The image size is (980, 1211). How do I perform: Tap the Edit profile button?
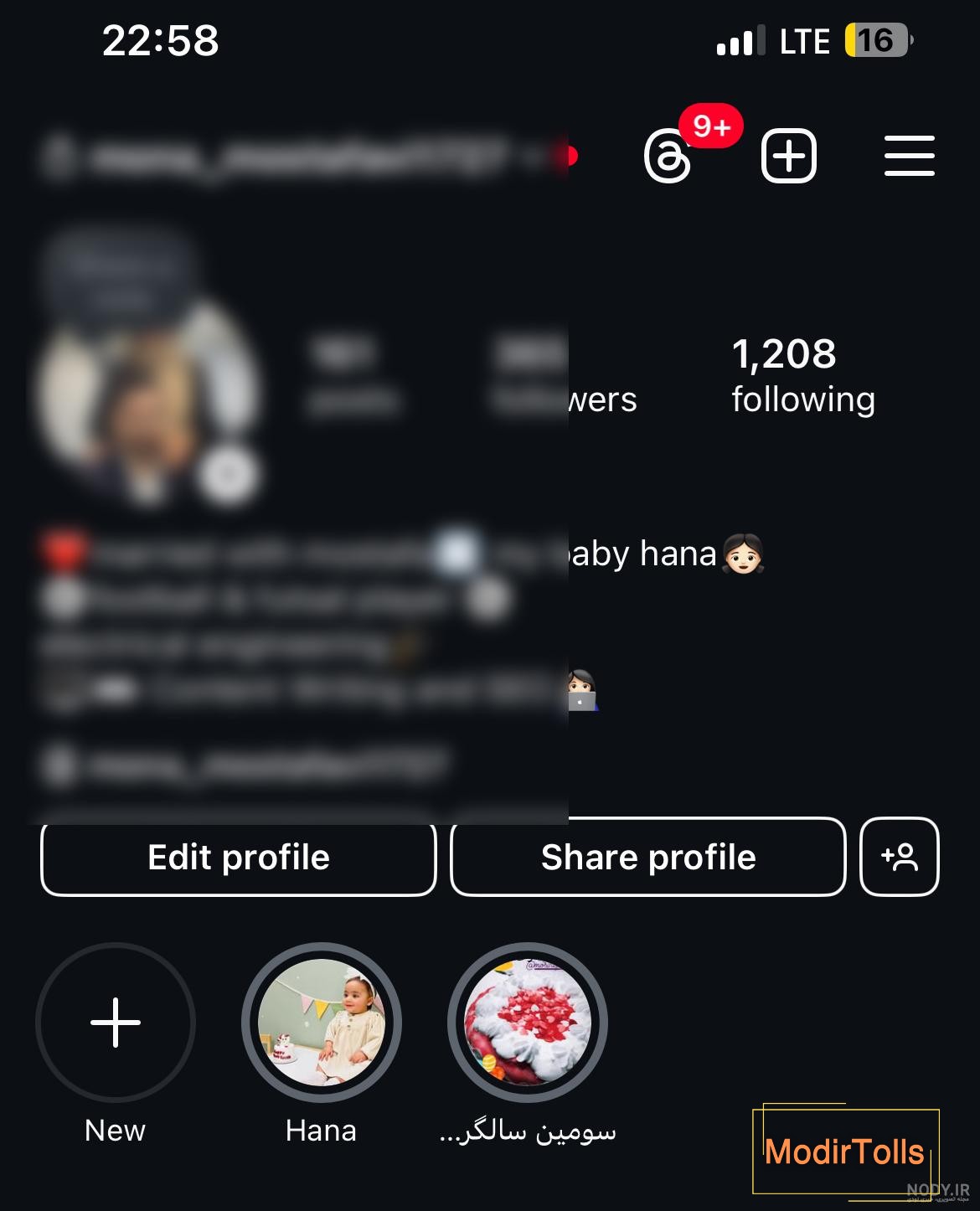coord(239,858)
